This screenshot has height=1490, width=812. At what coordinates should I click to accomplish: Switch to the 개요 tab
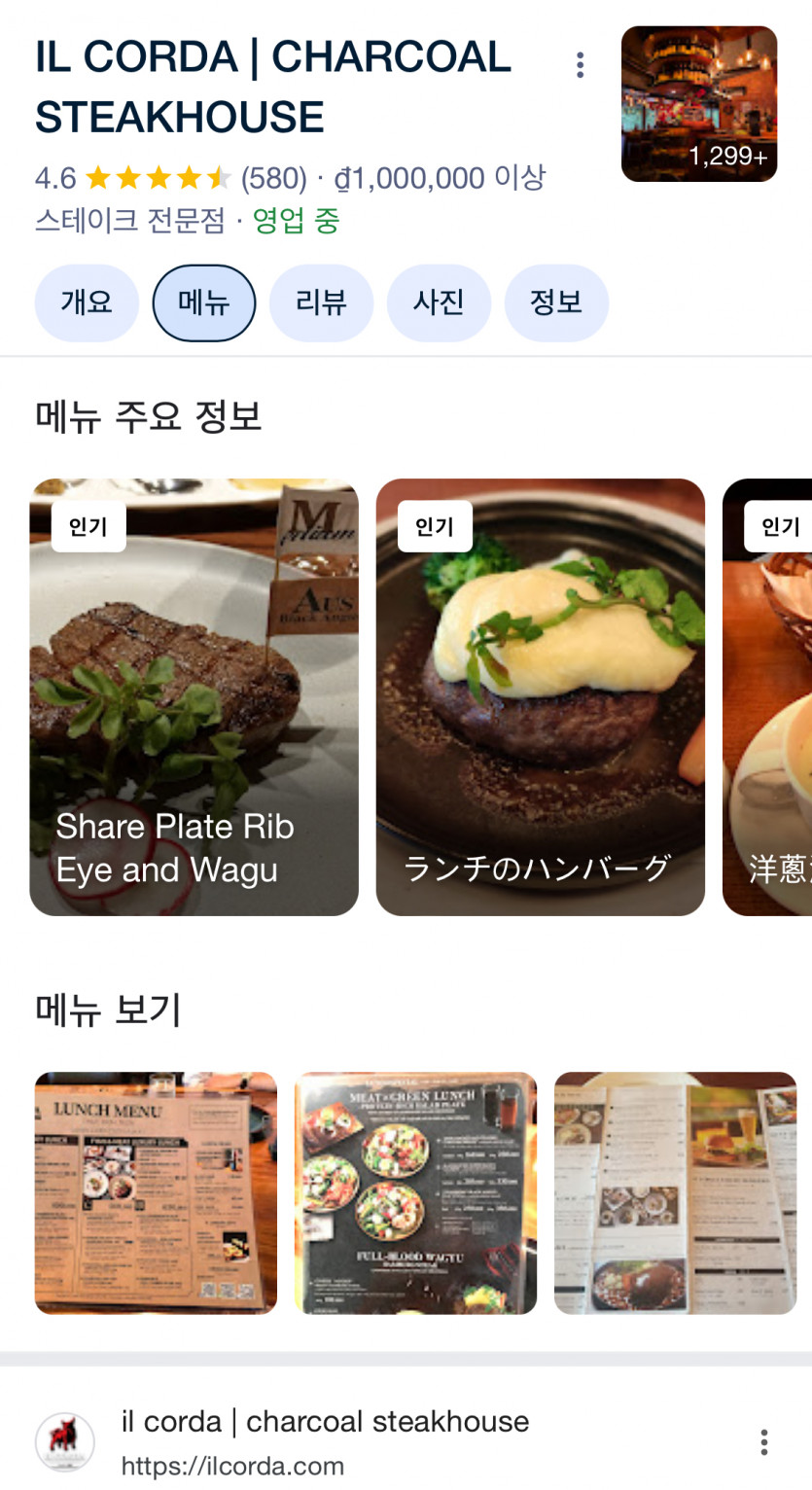click(87, 302)
